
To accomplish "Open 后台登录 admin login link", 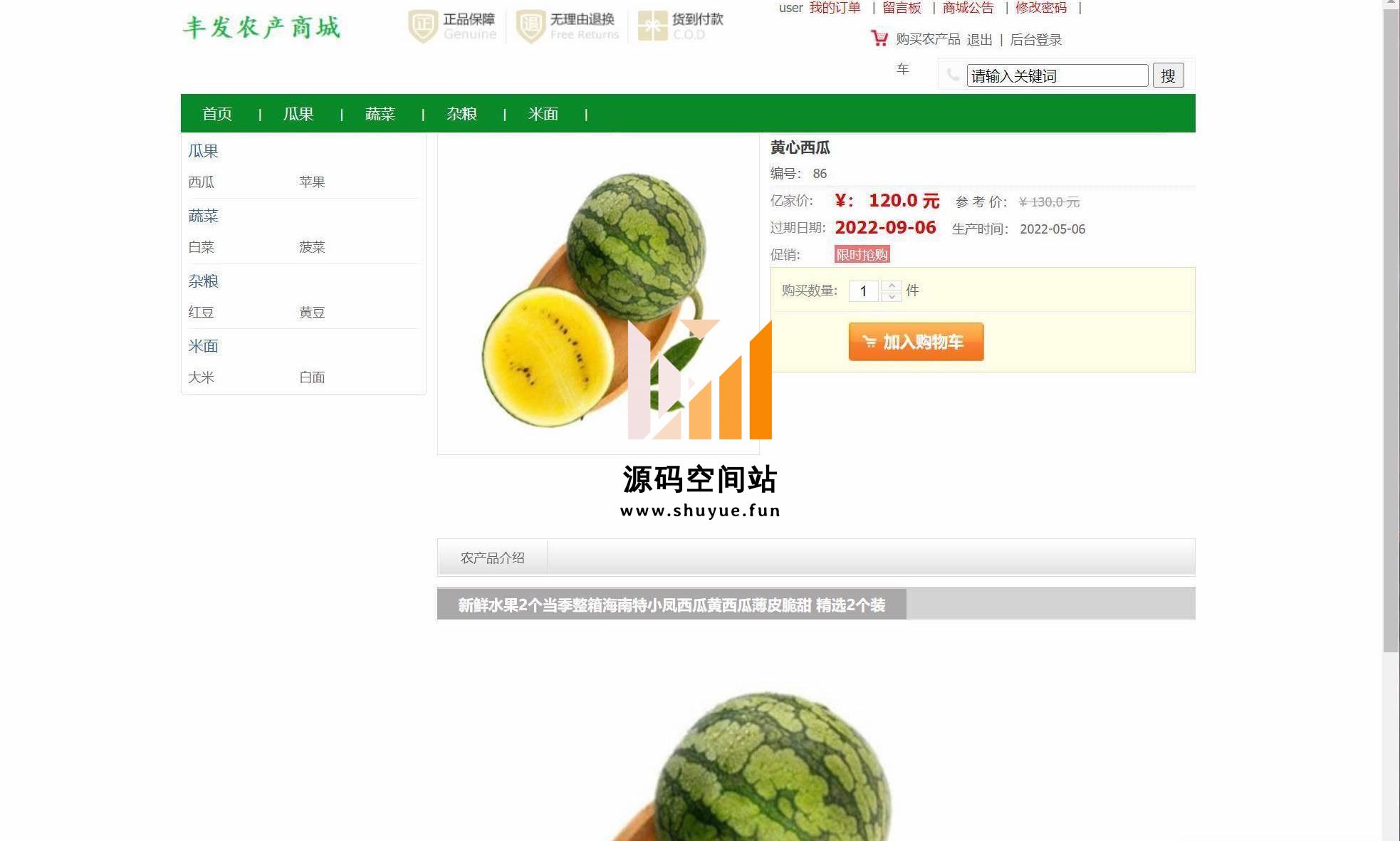I will click(x=1035, y=40).
